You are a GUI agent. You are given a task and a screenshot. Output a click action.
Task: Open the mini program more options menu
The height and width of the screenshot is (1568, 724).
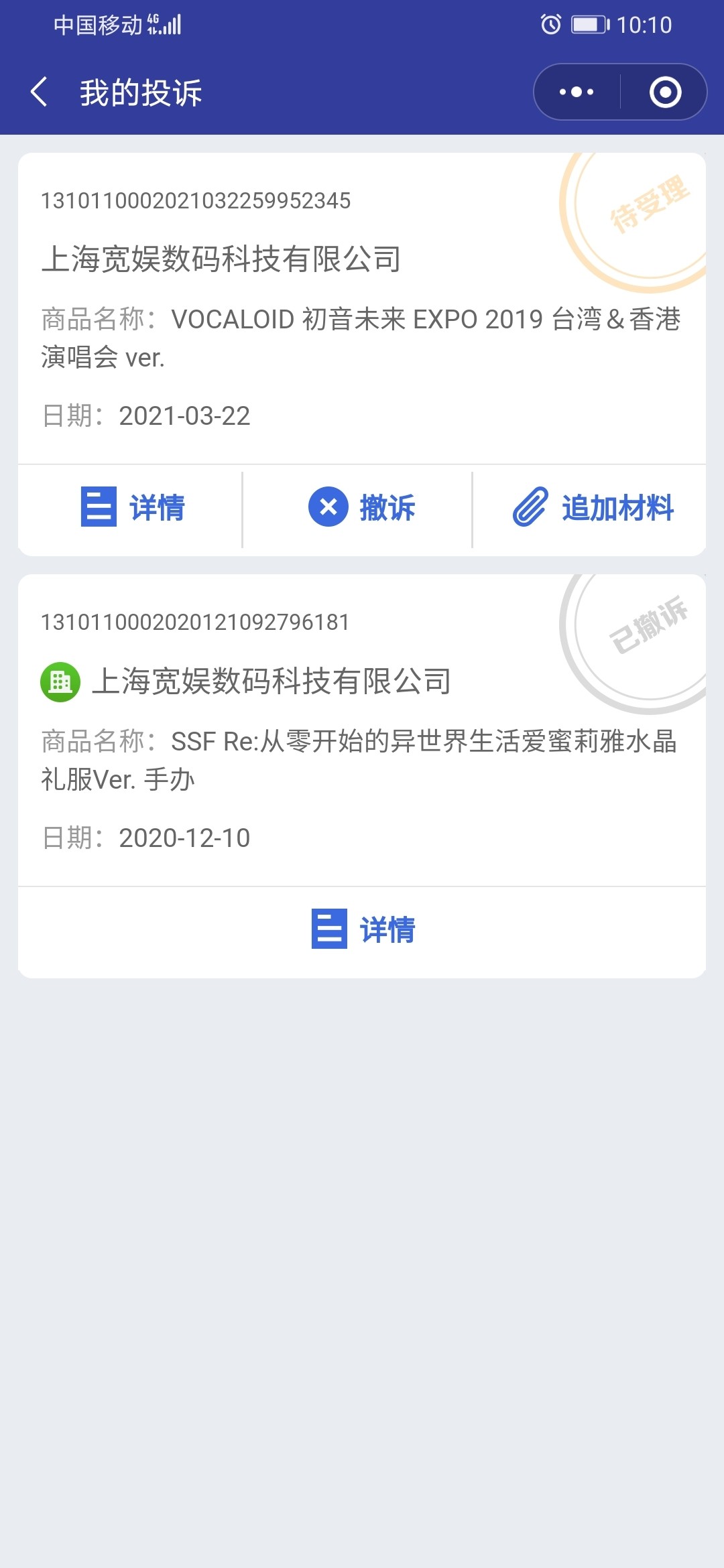coord(577,92)
